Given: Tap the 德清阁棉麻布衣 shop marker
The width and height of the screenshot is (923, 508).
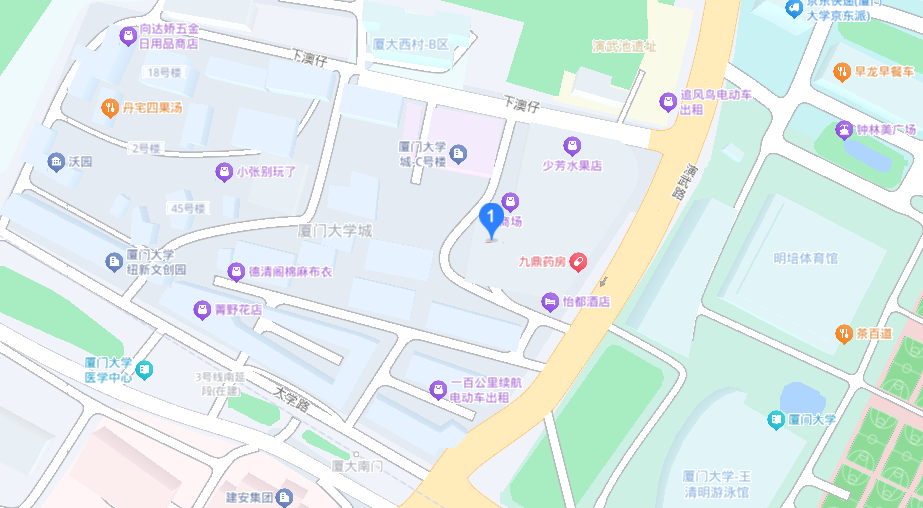Looking at the screenshot, I should [236, 271].
